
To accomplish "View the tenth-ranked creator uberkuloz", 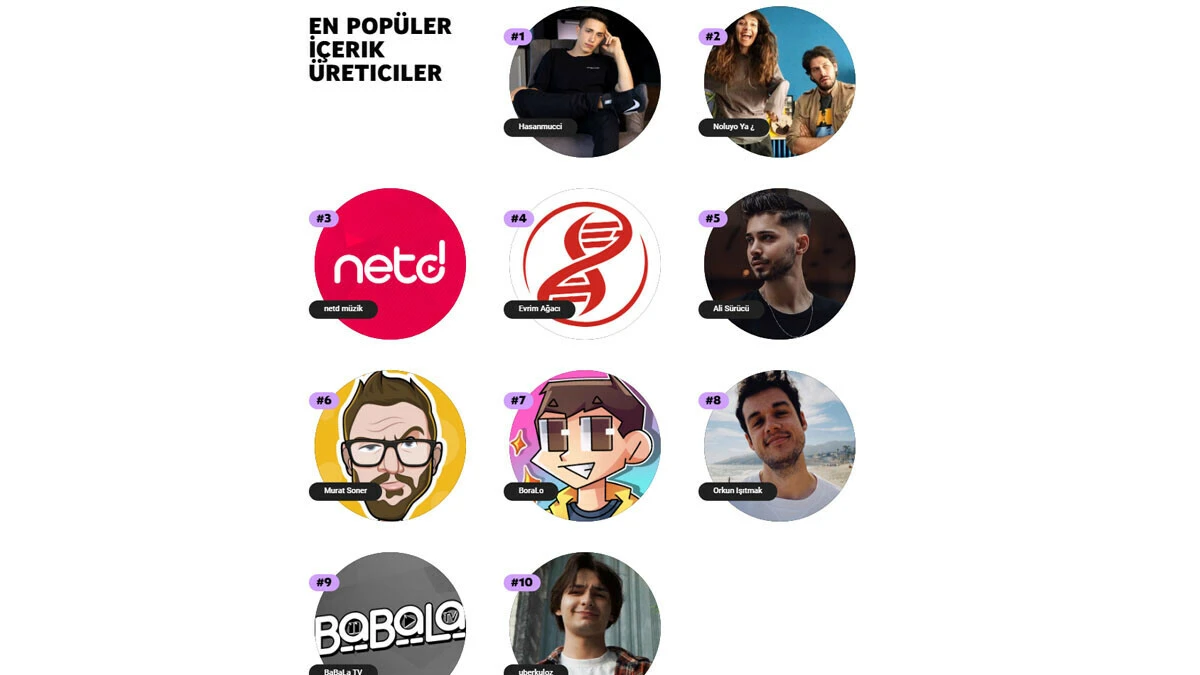I will click(x=584, y=620).
